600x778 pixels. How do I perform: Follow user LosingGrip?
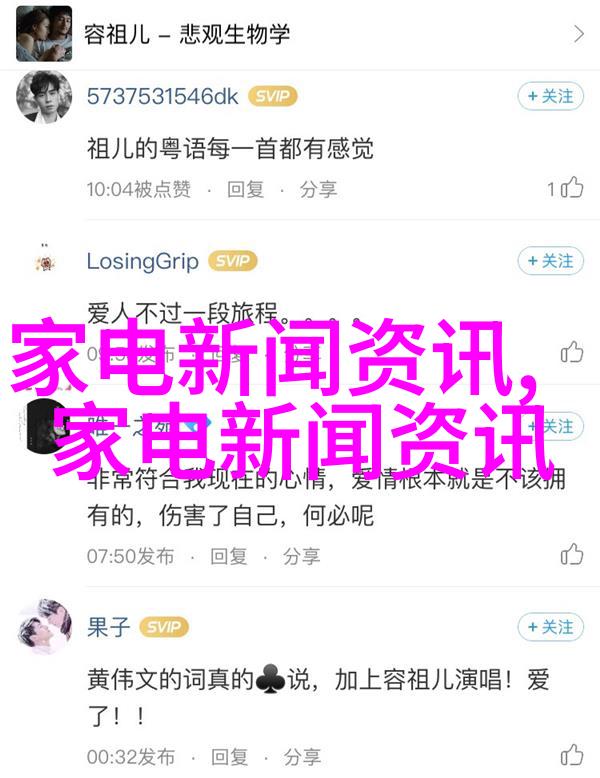[549, 261]
